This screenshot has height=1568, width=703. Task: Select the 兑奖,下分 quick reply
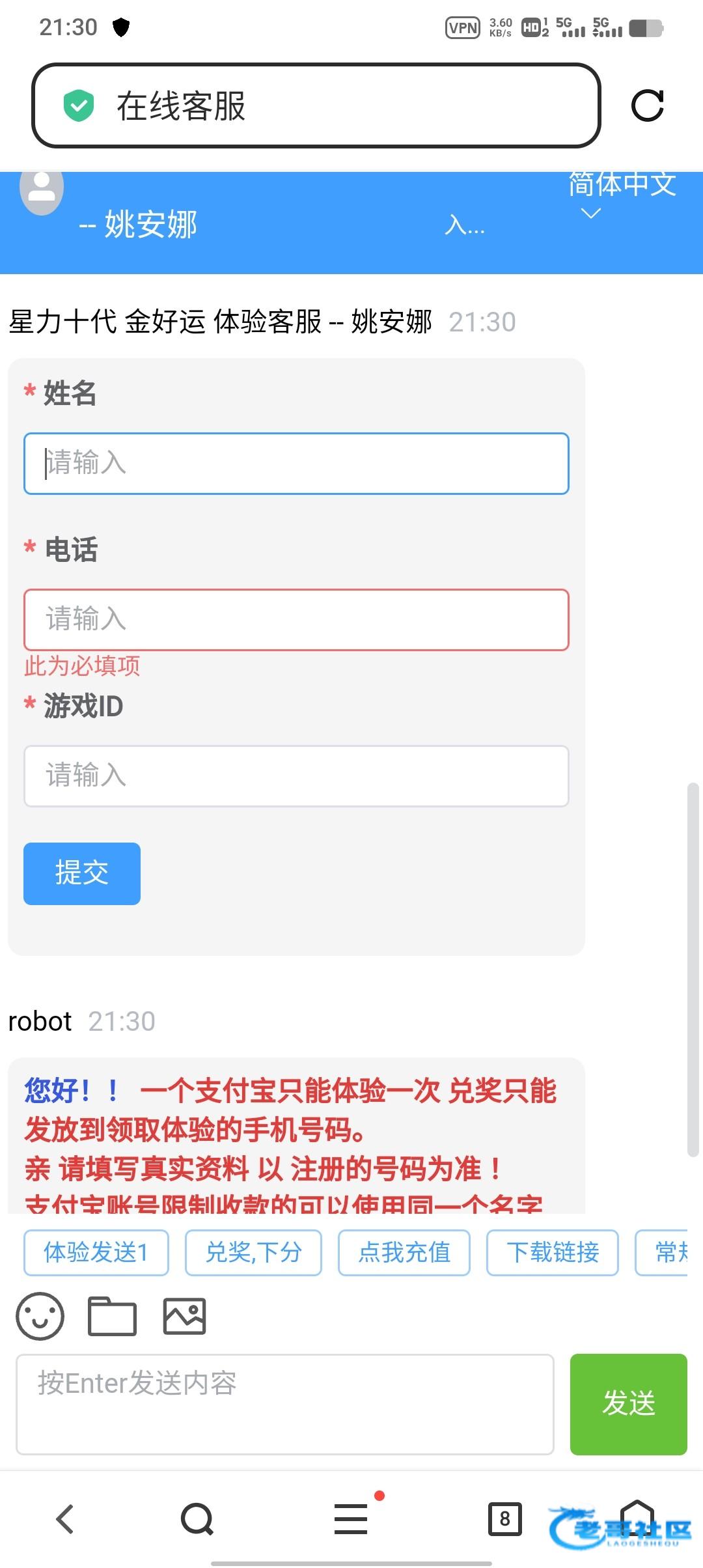click(x=253, y=1252)
